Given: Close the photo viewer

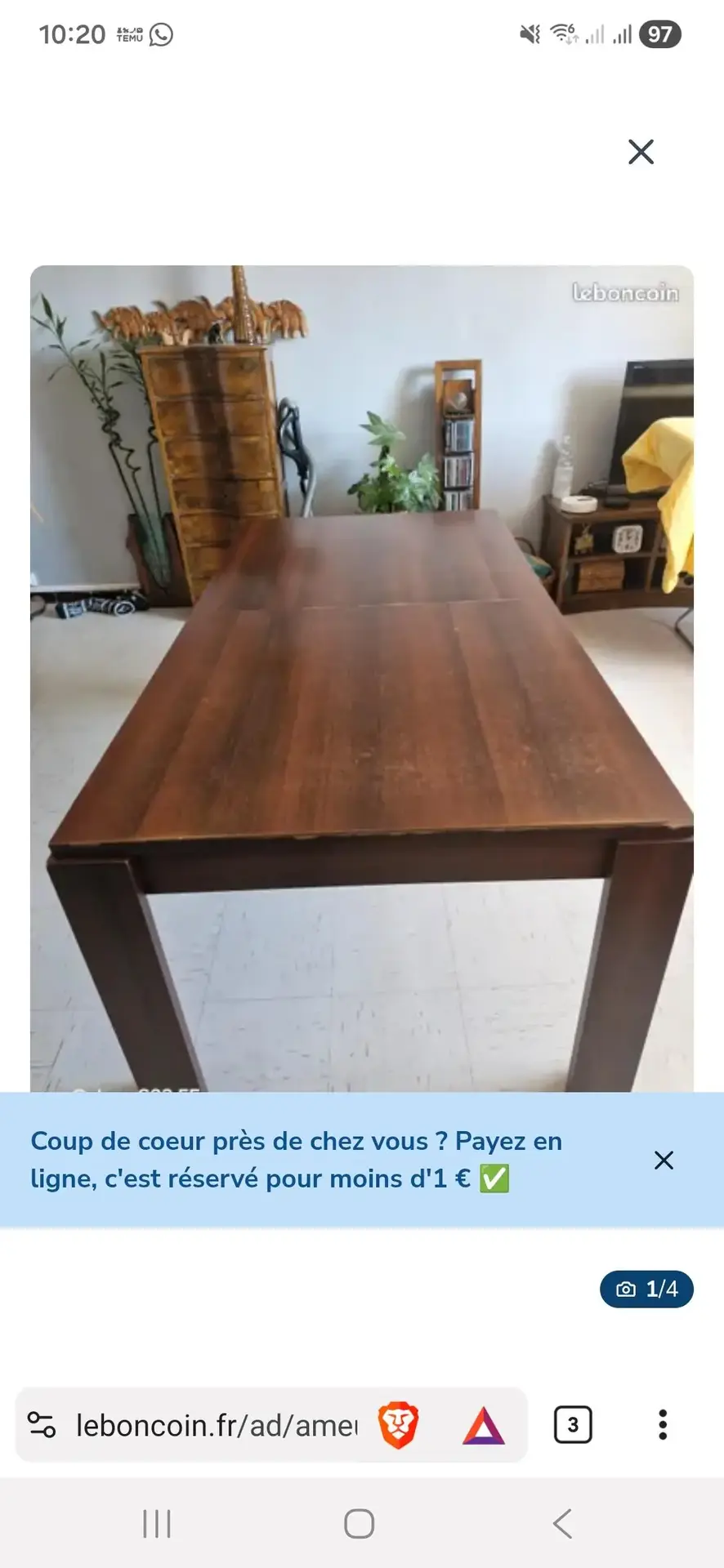Looking at the screenshot, I should click(641, 152).
